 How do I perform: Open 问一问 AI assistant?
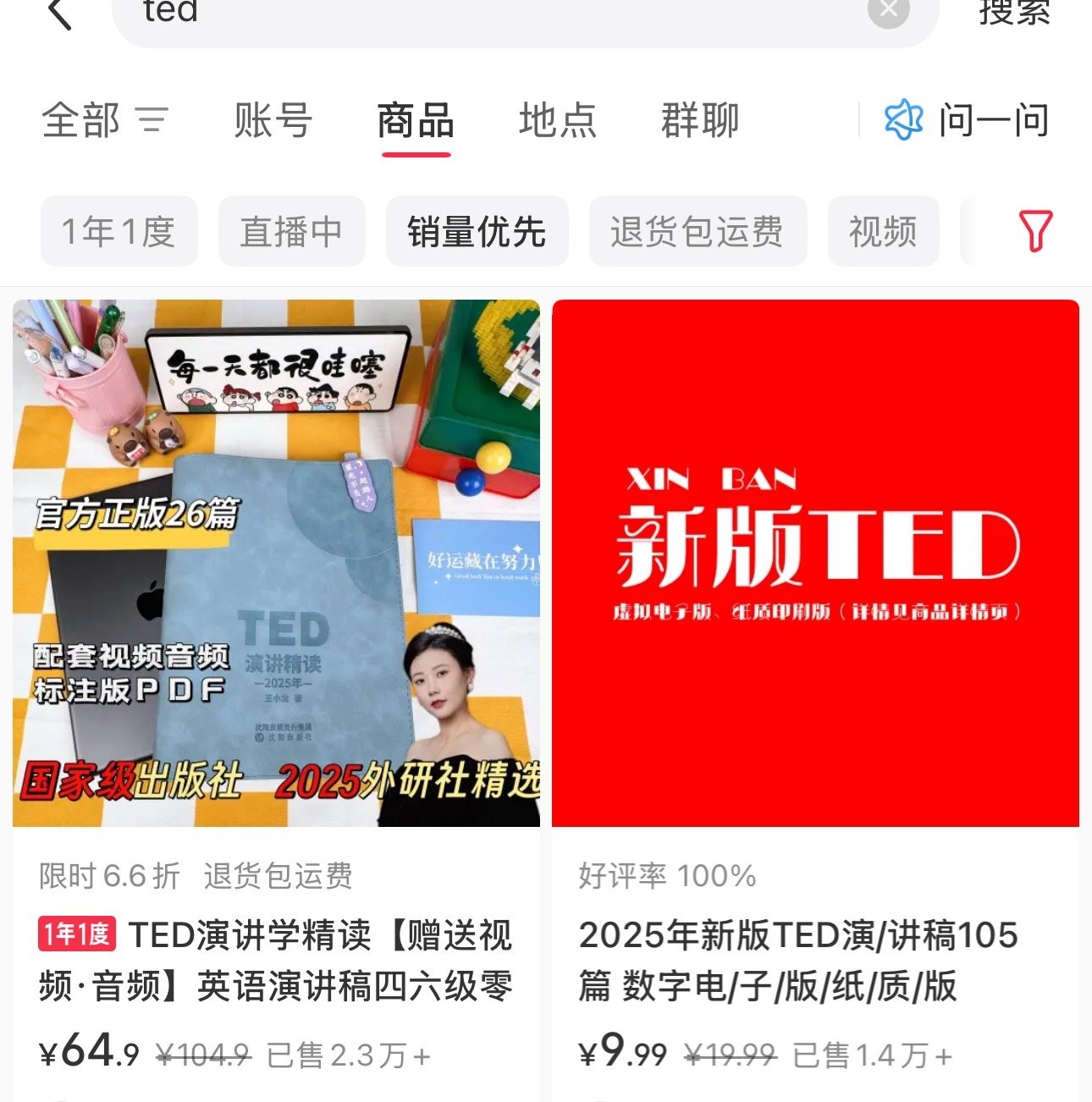click(x=968, y=120)
